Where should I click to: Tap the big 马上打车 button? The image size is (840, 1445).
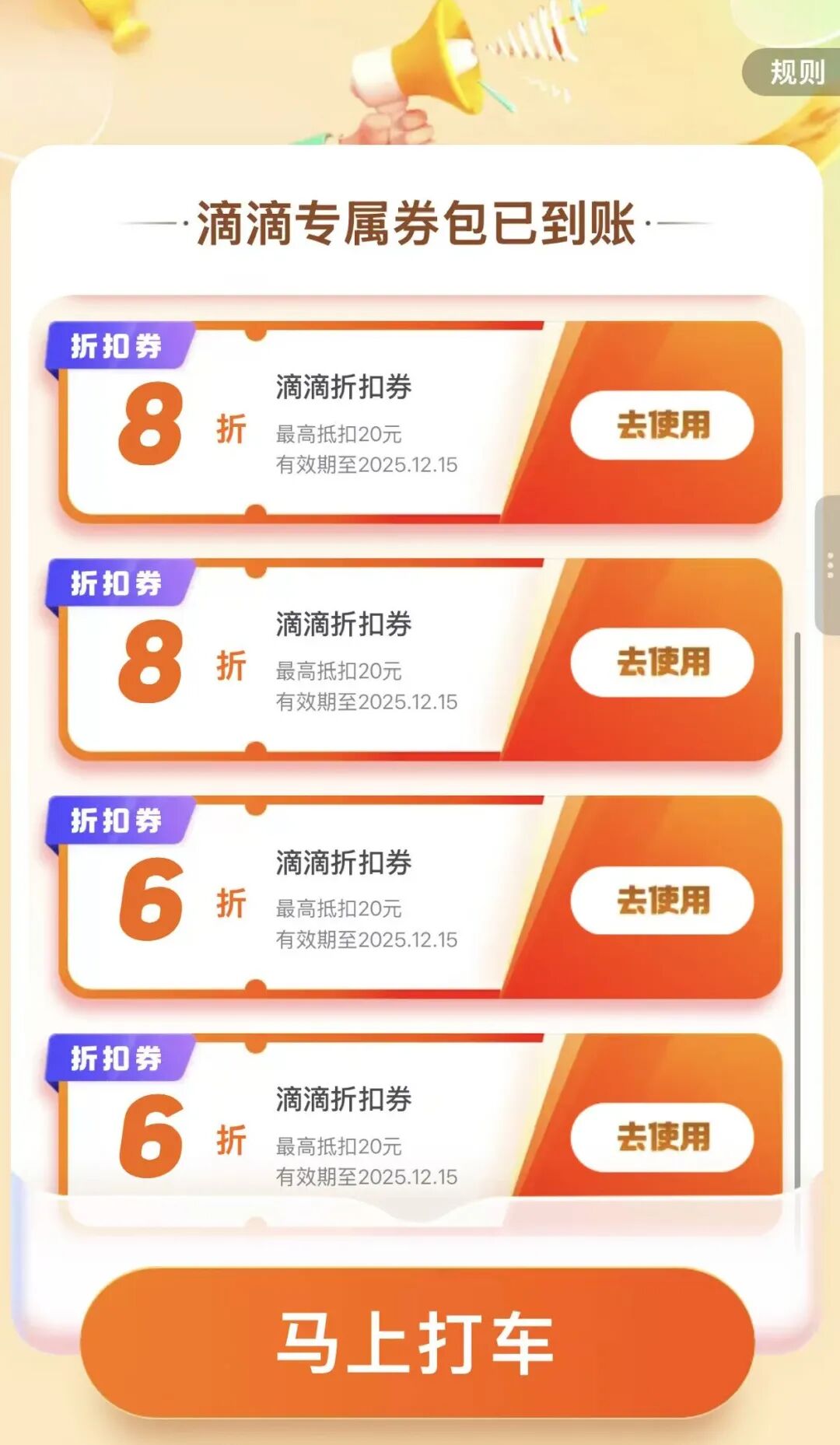click(x=417, y=1341)
